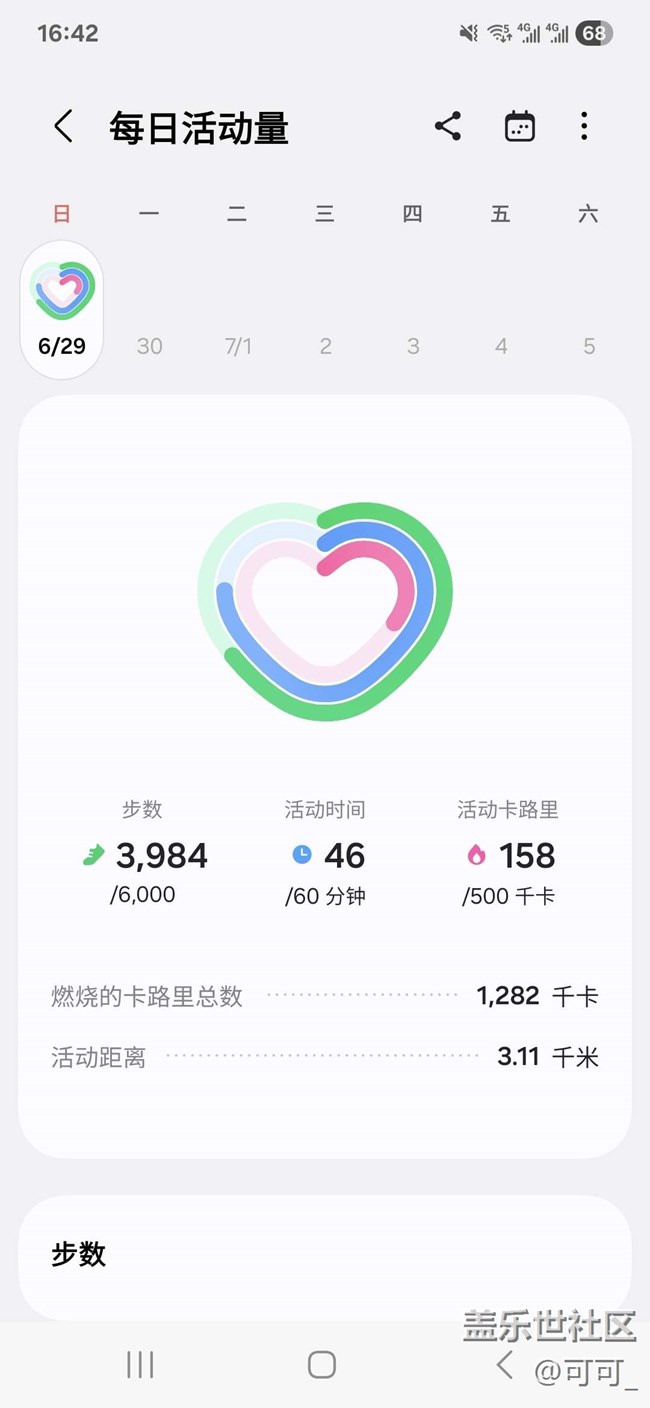The width and height of the screenshot is (650, 1408).
Task: Tap the system recent apps button
Action: (140, 1364)
